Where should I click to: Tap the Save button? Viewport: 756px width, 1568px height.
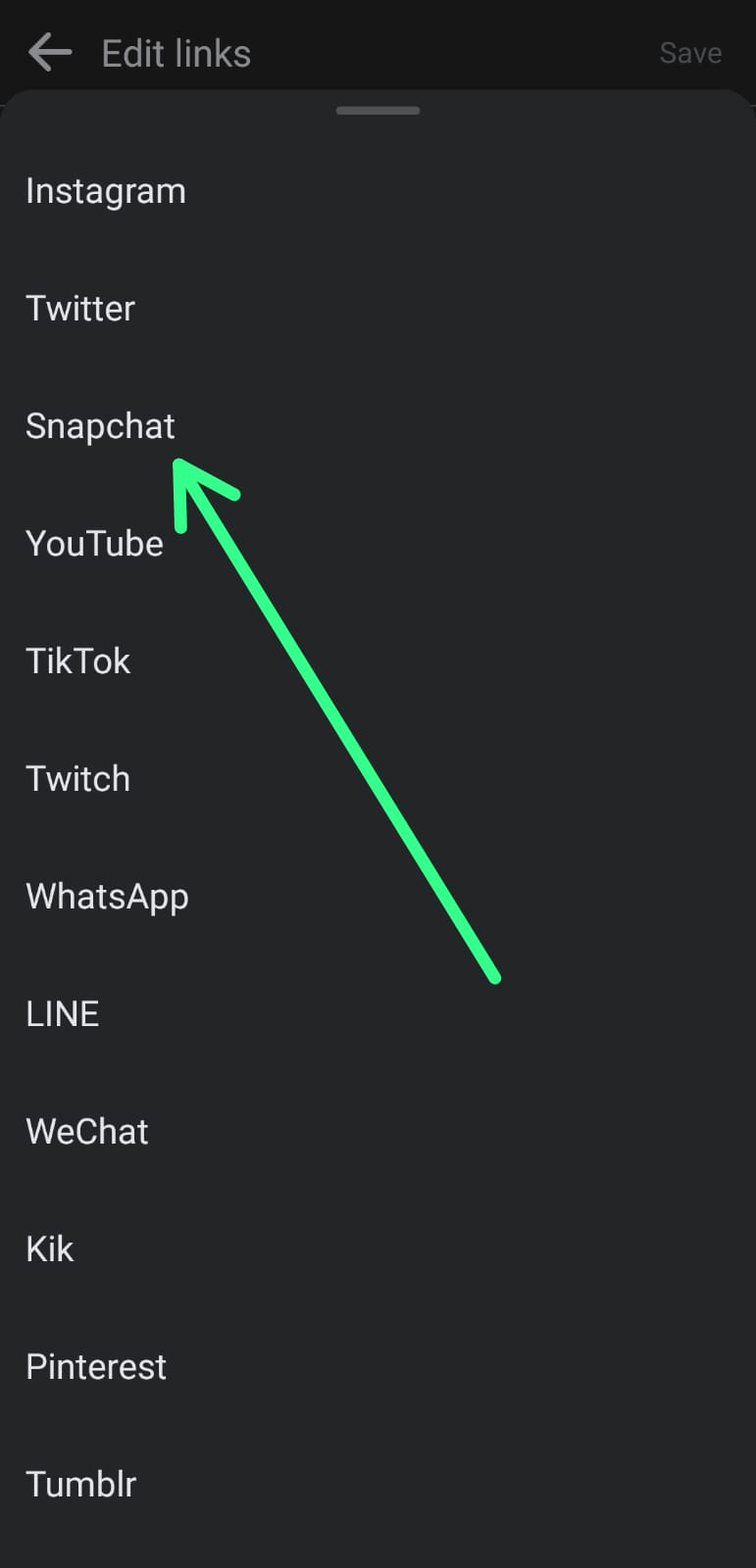click(690, 53)
